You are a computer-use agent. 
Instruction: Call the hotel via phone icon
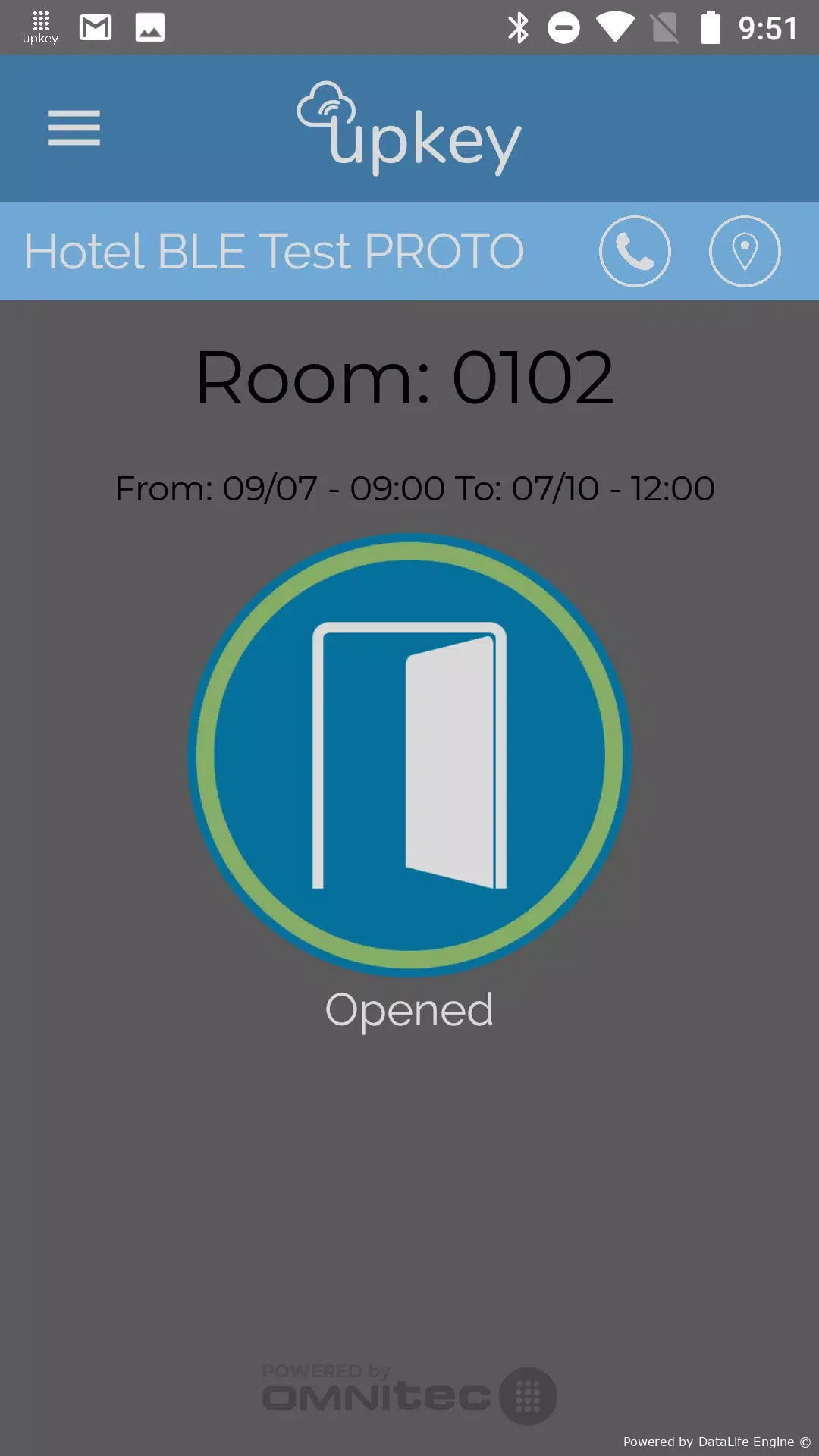pos(635,251)
